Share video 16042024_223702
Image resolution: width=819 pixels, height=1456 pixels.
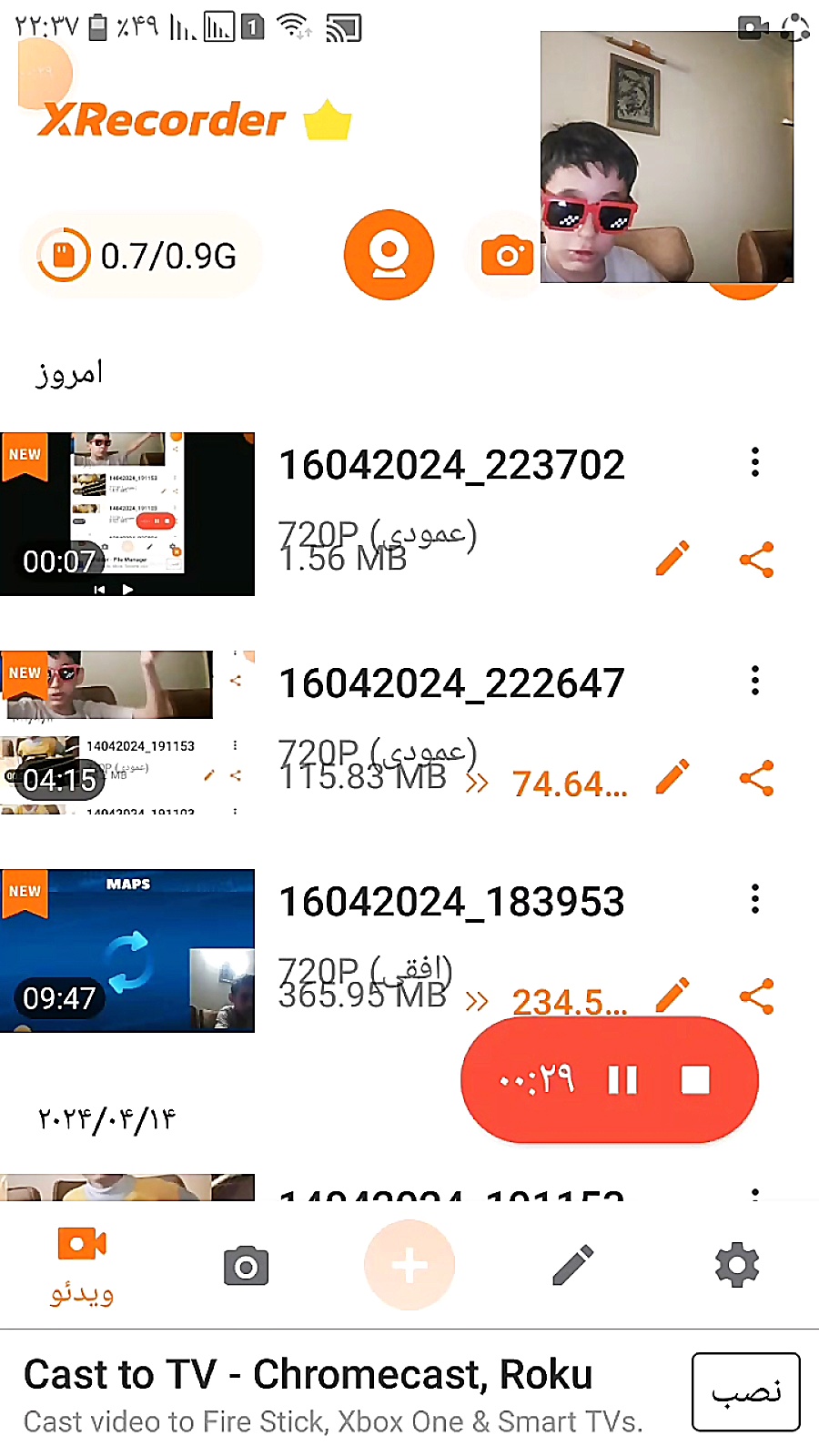coord(756,560)
